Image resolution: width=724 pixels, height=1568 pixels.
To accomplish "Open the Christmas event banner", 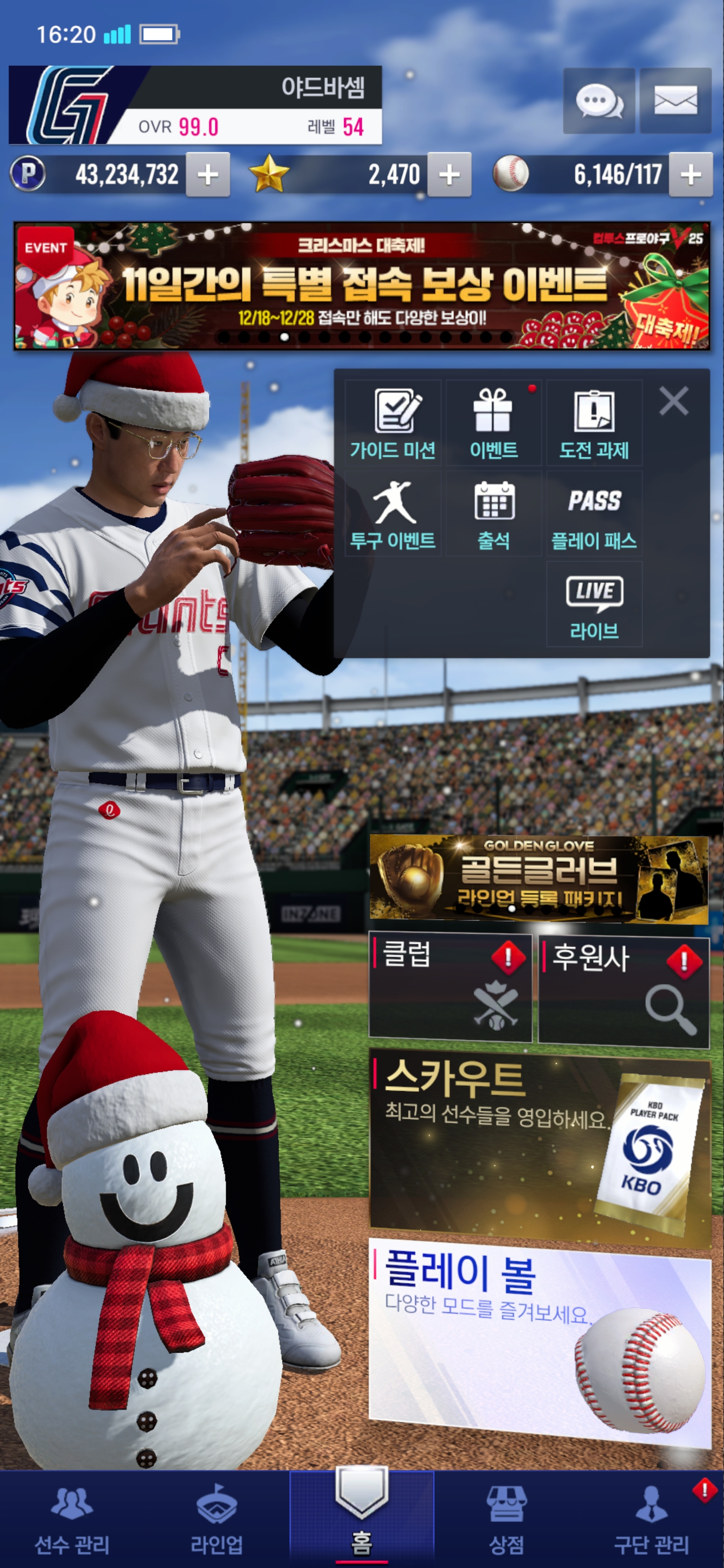I will 361,285.
